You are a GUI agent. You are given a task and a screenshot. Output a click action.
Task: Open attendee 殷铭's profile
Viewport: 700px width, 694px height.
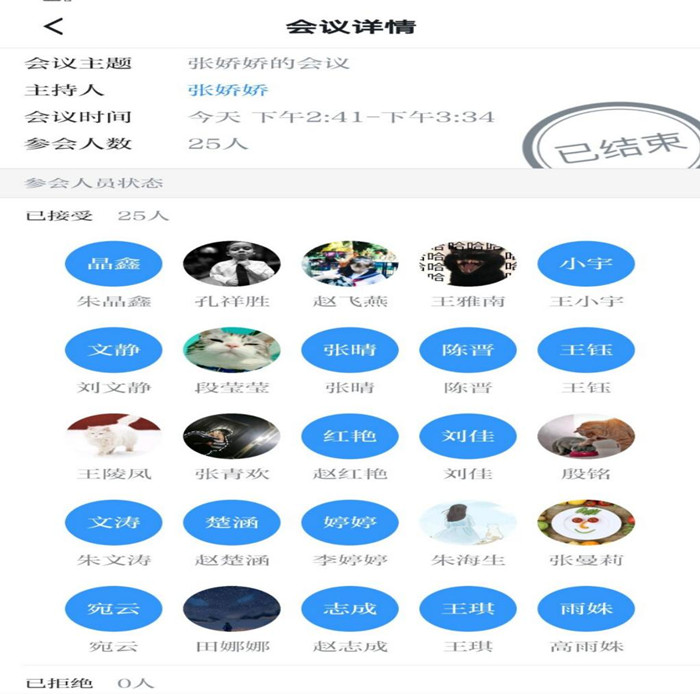[x=586, y=437]
